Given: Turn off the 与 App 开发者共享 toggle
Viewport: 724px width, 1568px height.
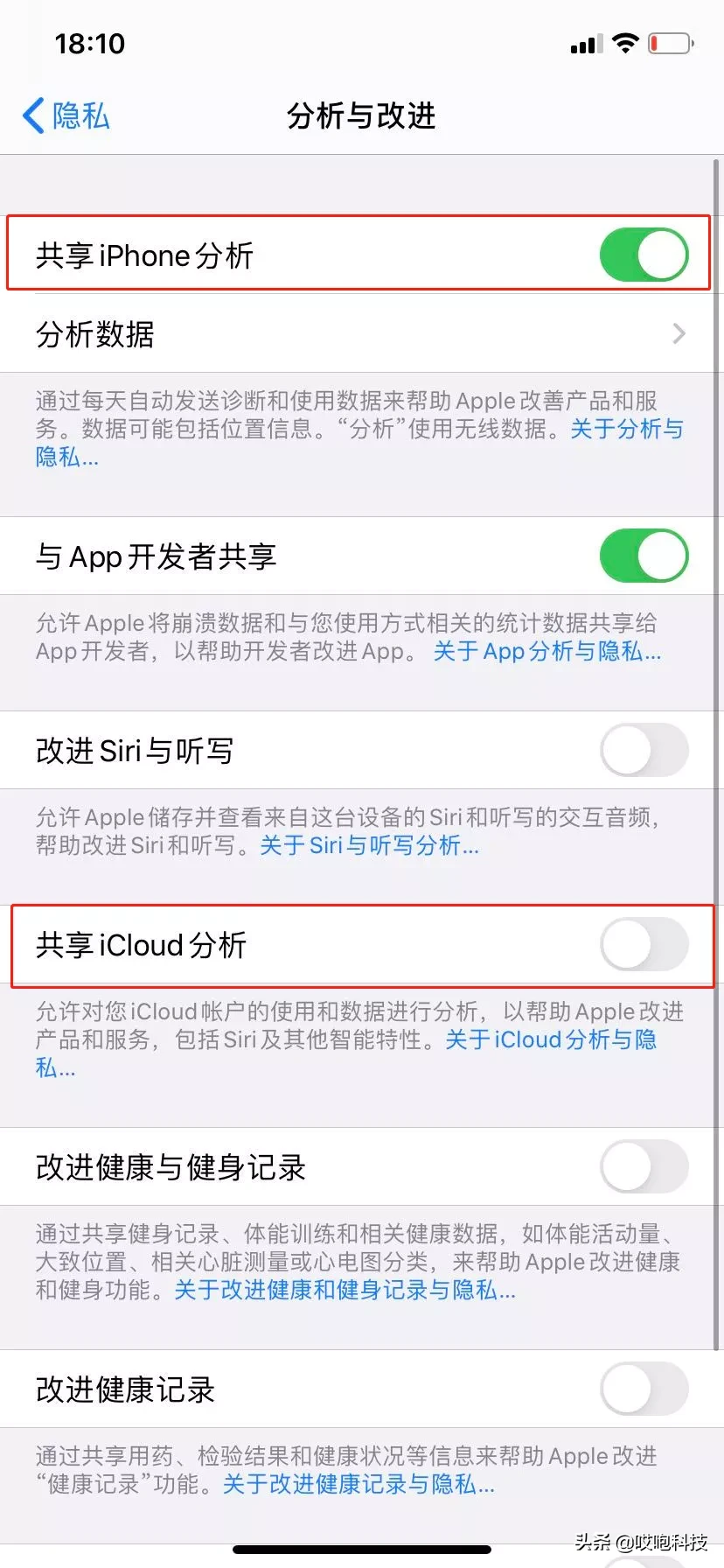Looking at the screenshot, I should (x=644, y=556).
